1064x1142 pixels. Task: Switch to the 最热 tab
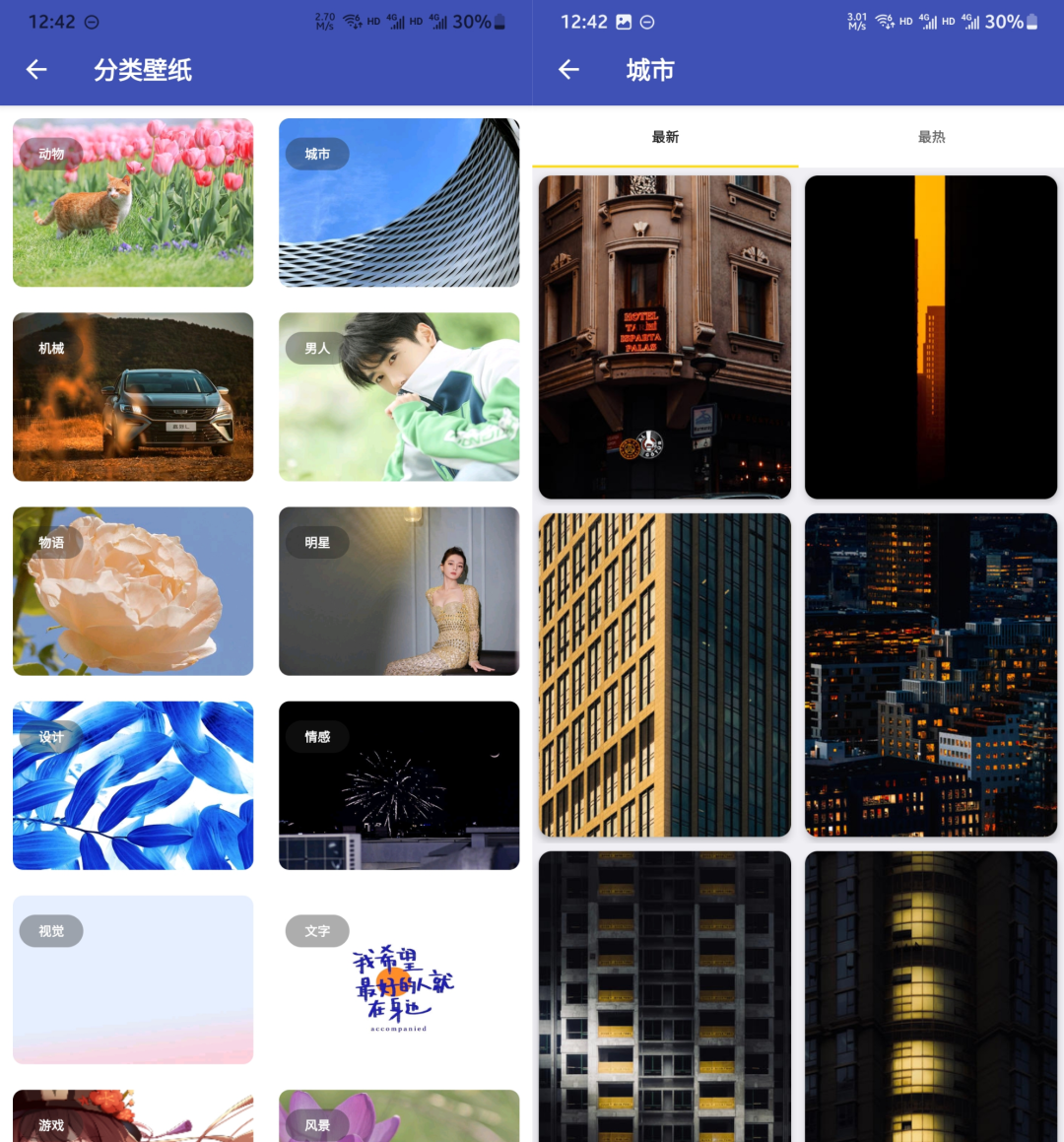(931, 138)
